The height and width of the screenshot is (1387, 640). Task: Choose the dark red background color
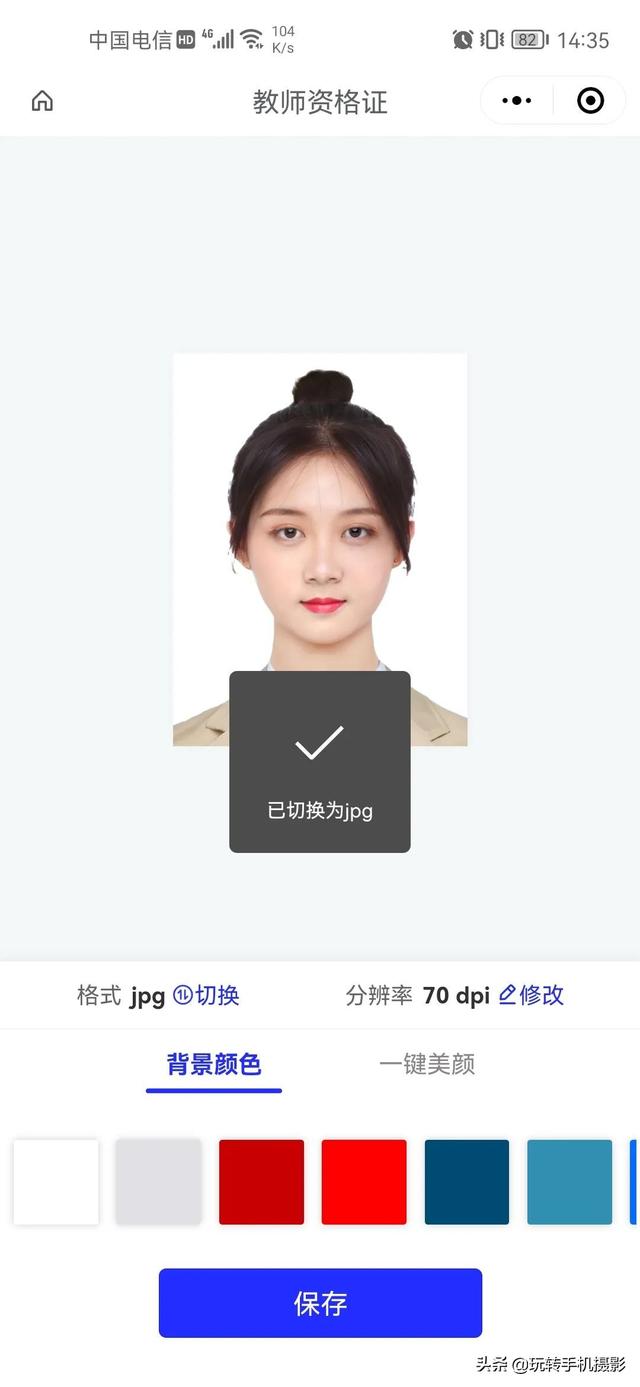click(x=261, y=1182)
